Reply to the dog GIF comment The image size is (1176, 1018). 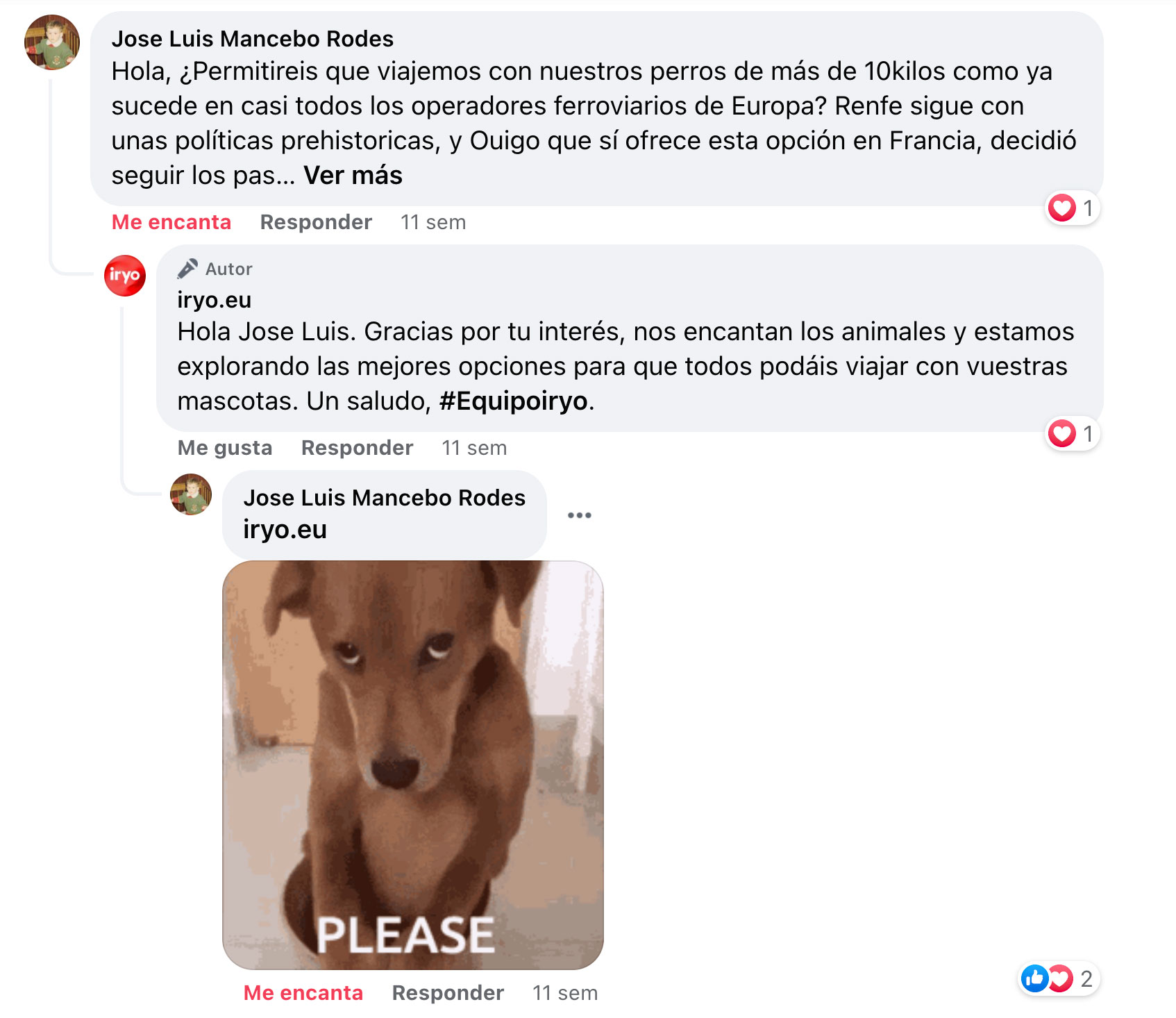(448, 993)
